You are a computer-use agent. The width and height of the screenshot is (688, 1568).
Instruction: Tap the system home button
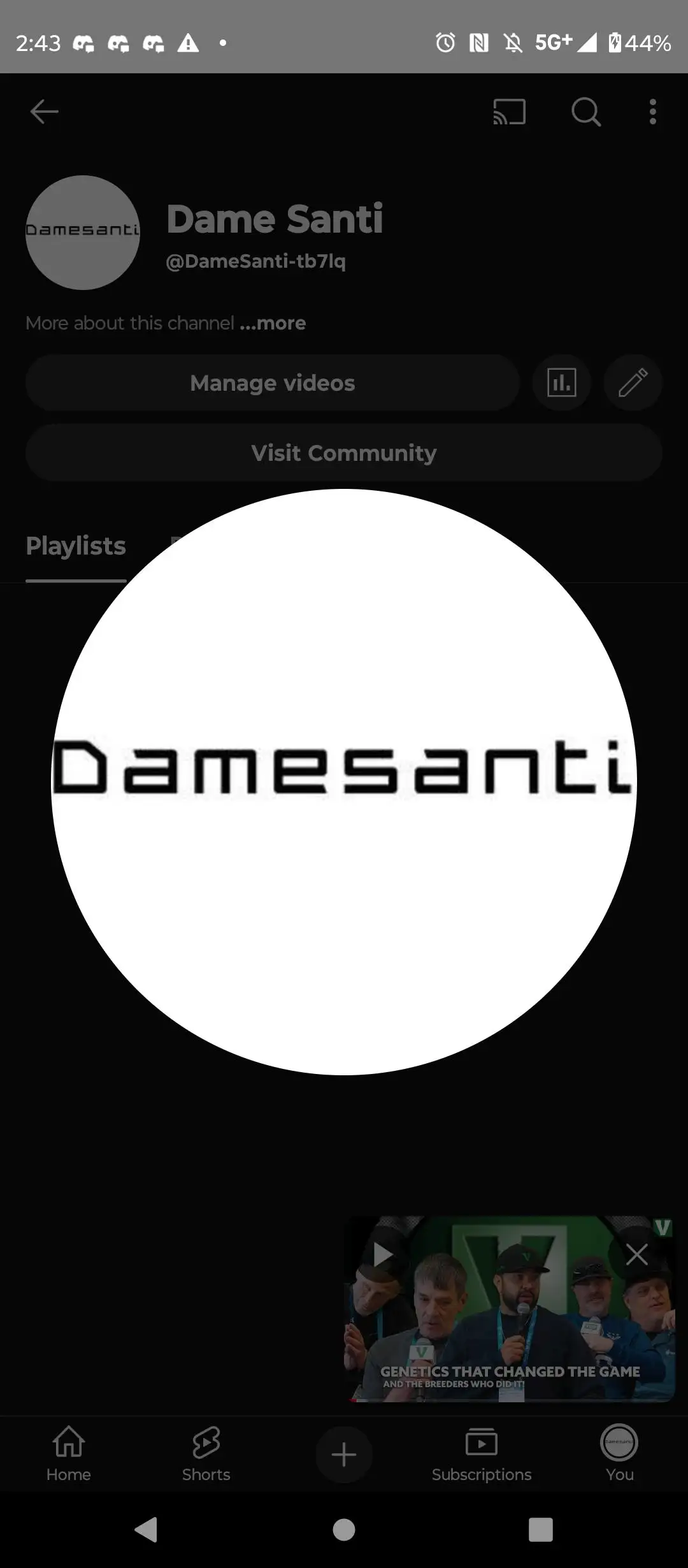(x=343, y=1529)
